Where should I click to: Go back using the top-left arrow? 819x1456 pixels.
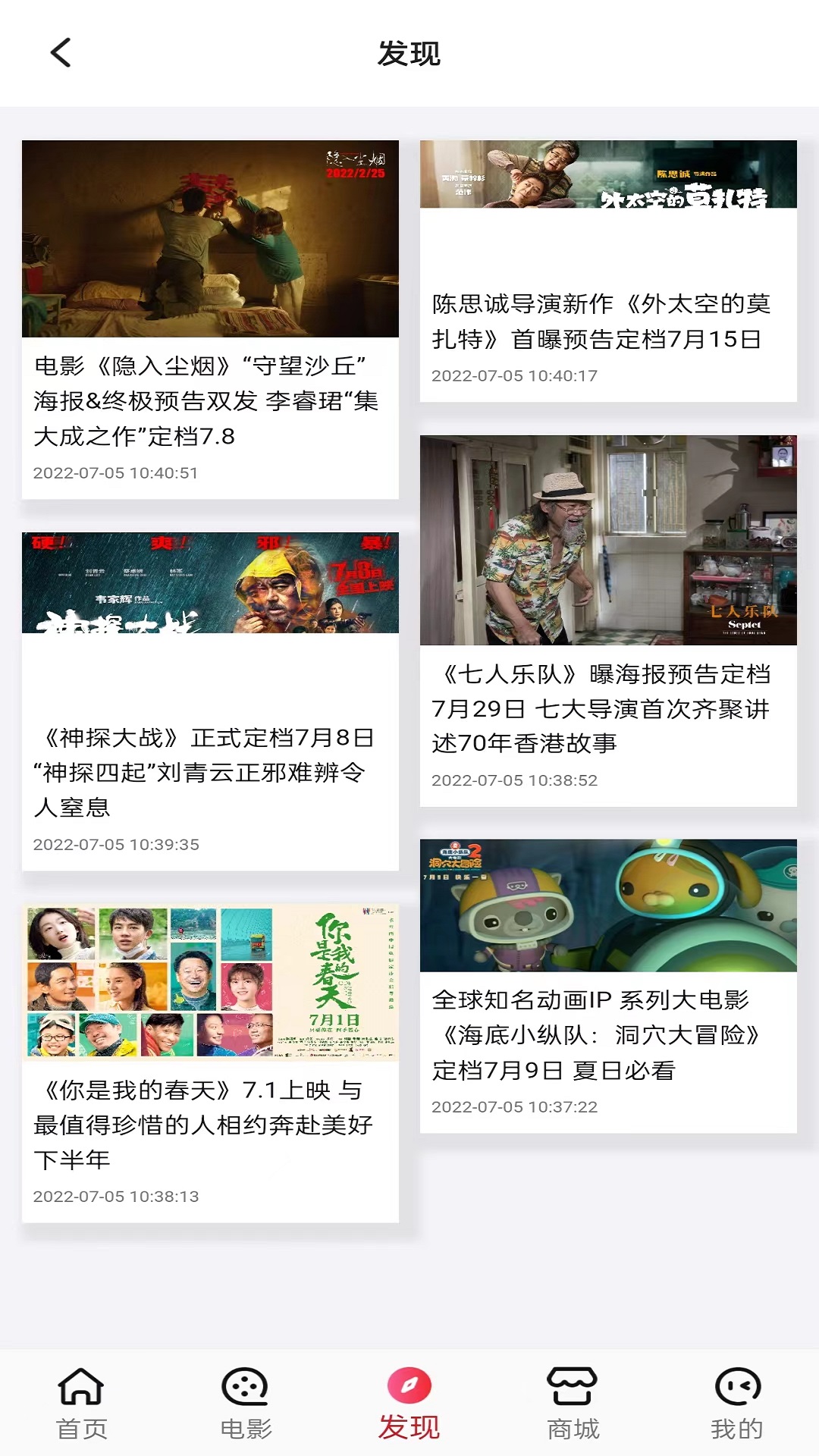61,53
